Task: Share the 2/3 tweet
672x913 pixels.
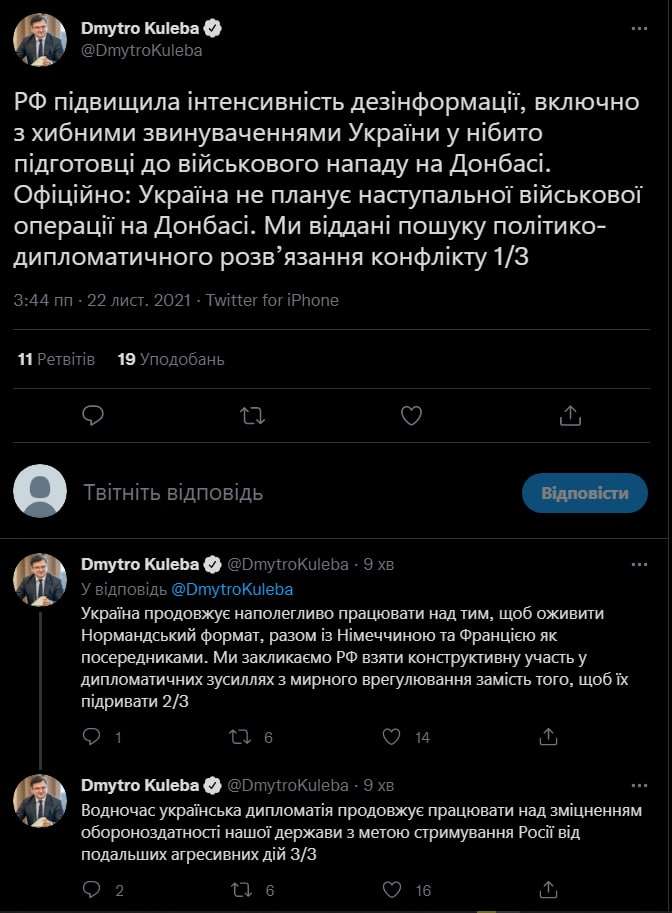Action: pos(547,737)
